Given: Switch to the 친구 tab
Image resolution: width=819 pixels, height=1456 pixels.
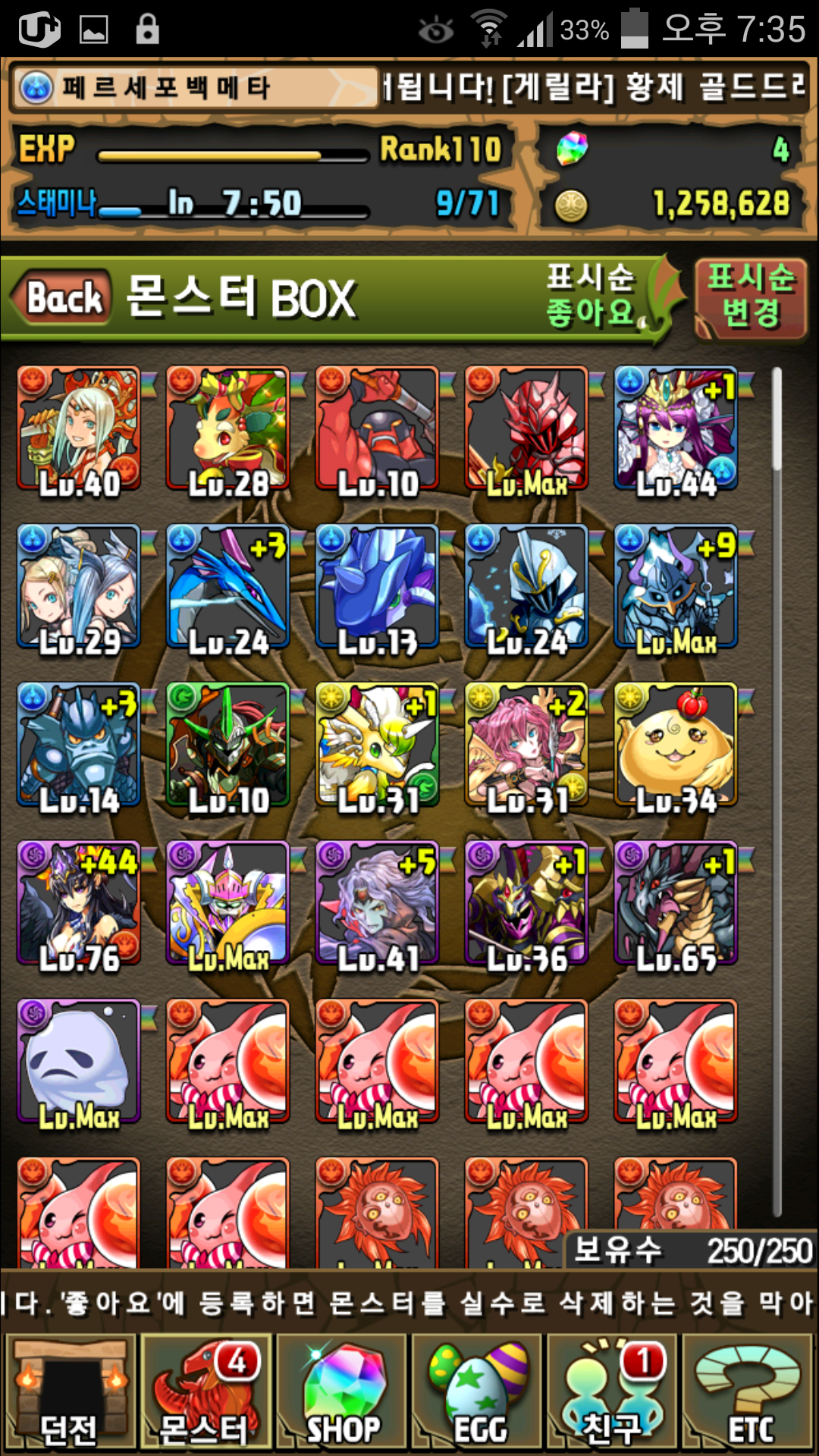Looking at the screenshot, I should pos(613,1392).
